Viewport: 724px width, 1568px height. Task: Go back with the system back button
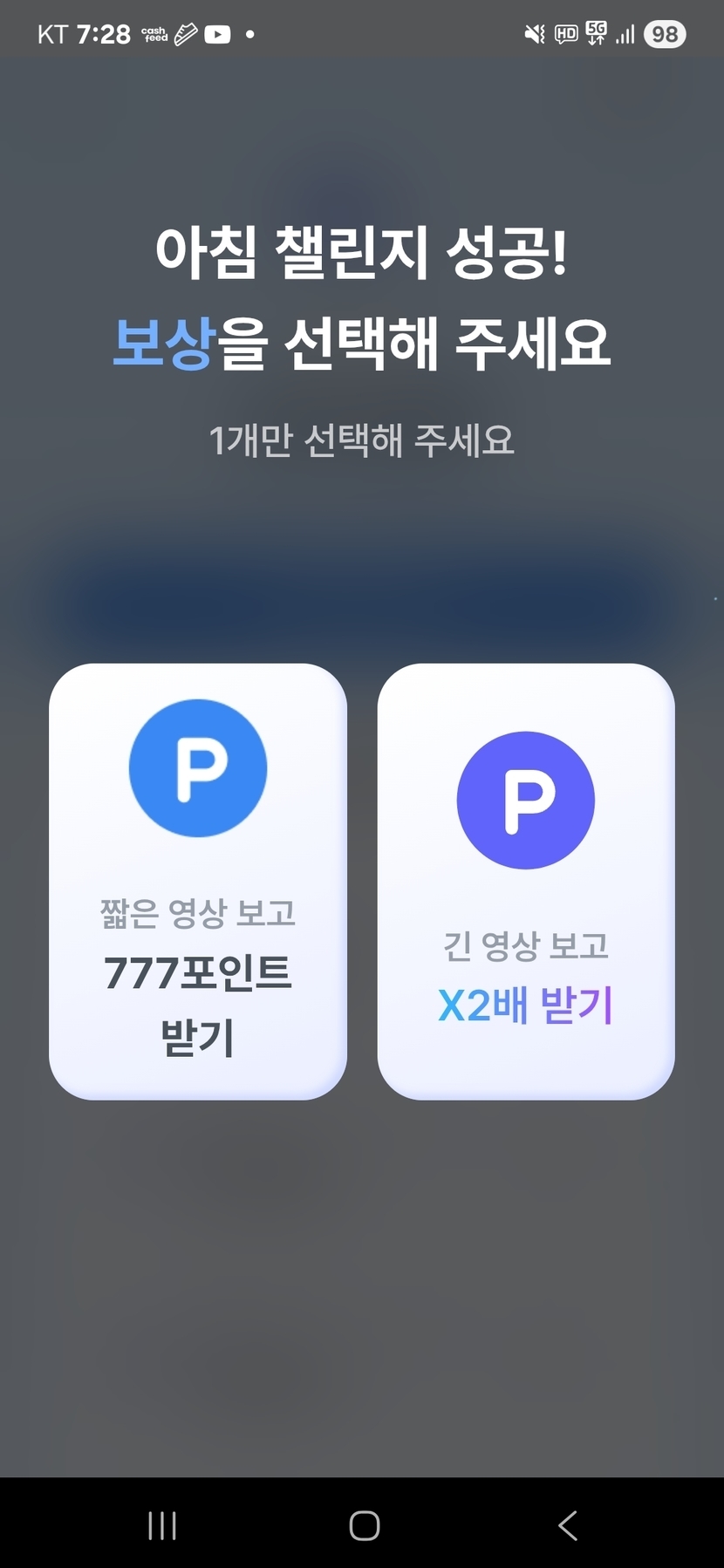tap(567, 1525)
